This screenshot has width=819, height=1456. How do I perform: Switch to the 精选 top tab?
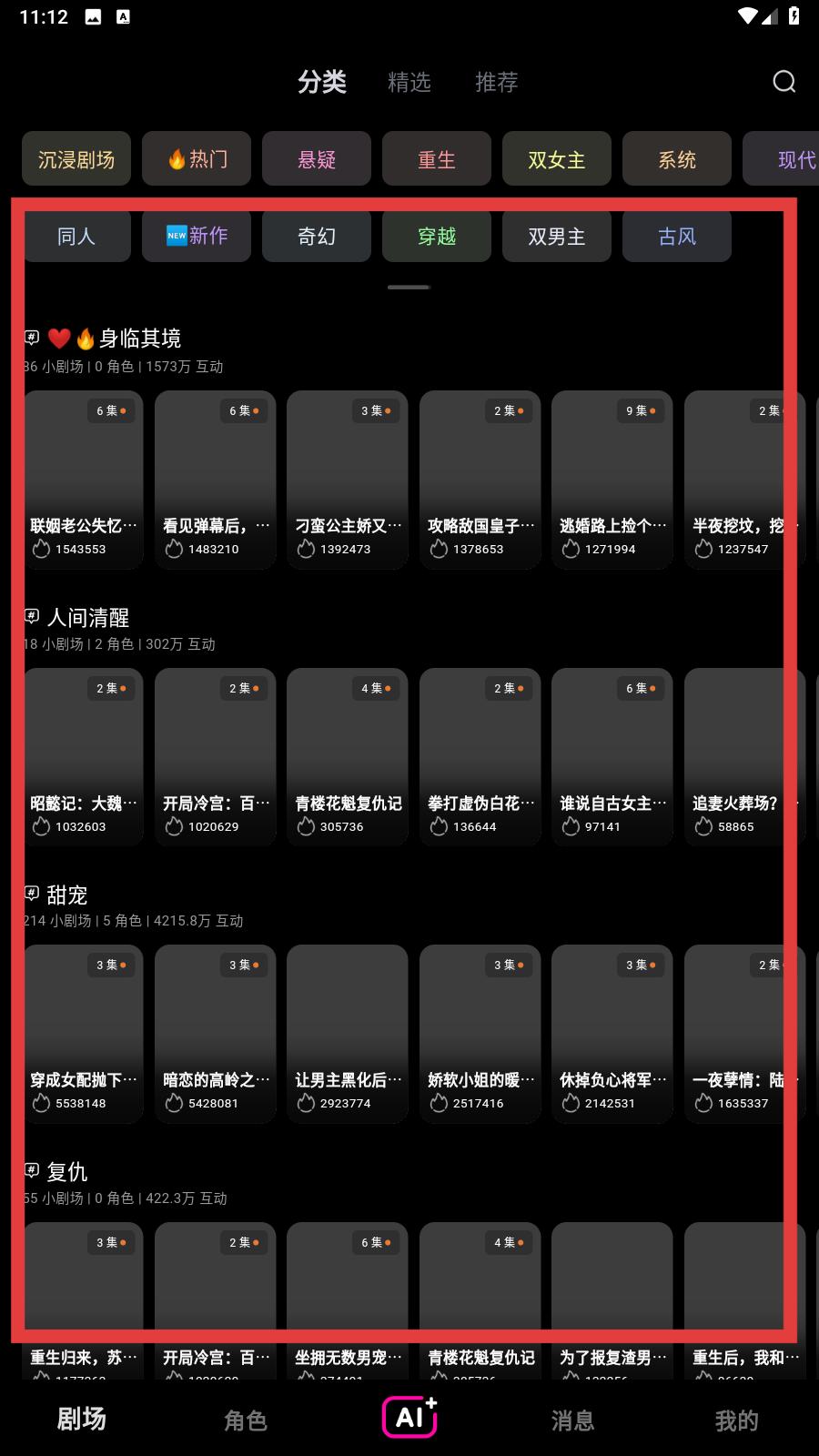pos(409,83)
